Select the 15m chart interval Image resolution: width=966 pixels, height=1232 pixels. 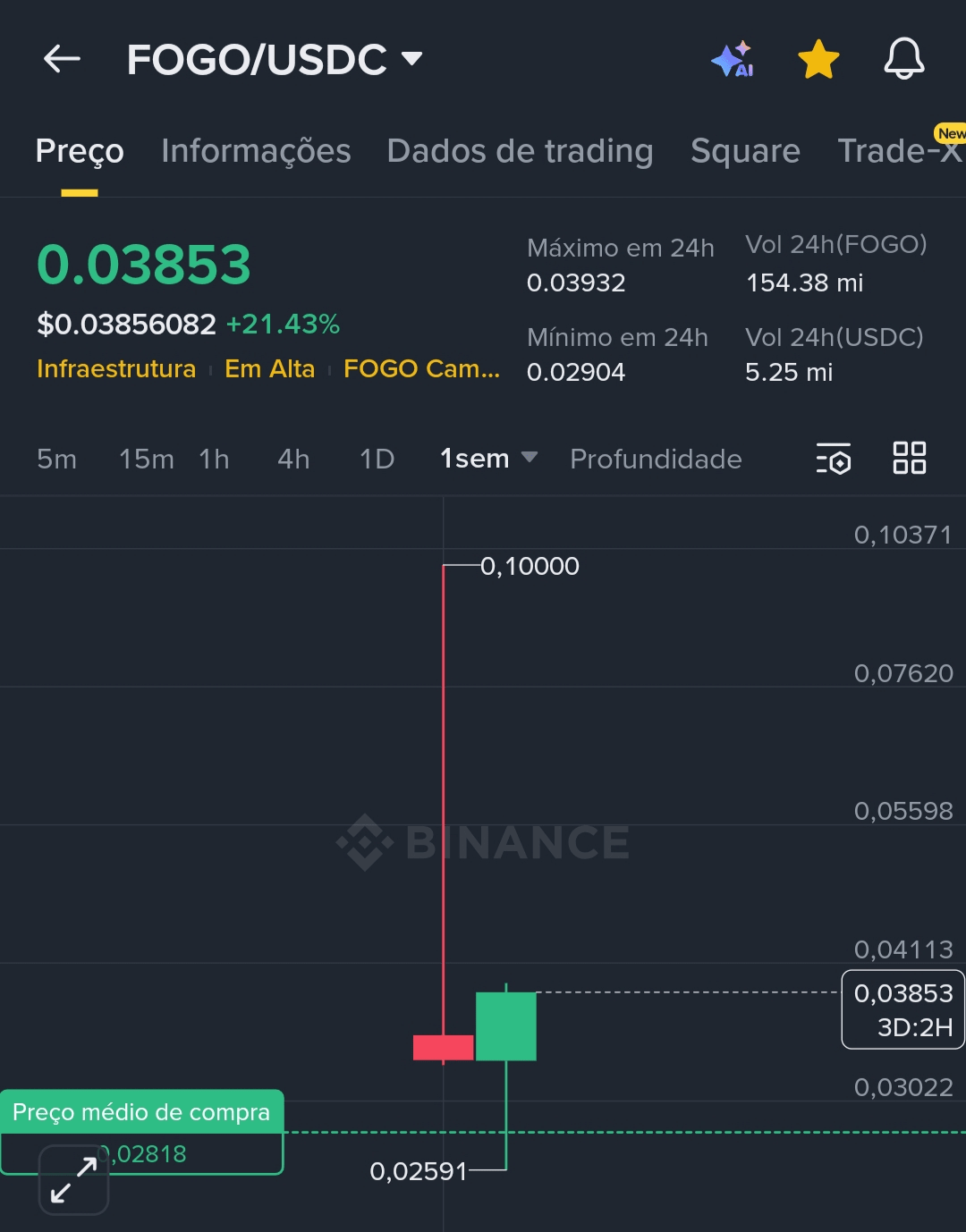(x=146, y=459)
